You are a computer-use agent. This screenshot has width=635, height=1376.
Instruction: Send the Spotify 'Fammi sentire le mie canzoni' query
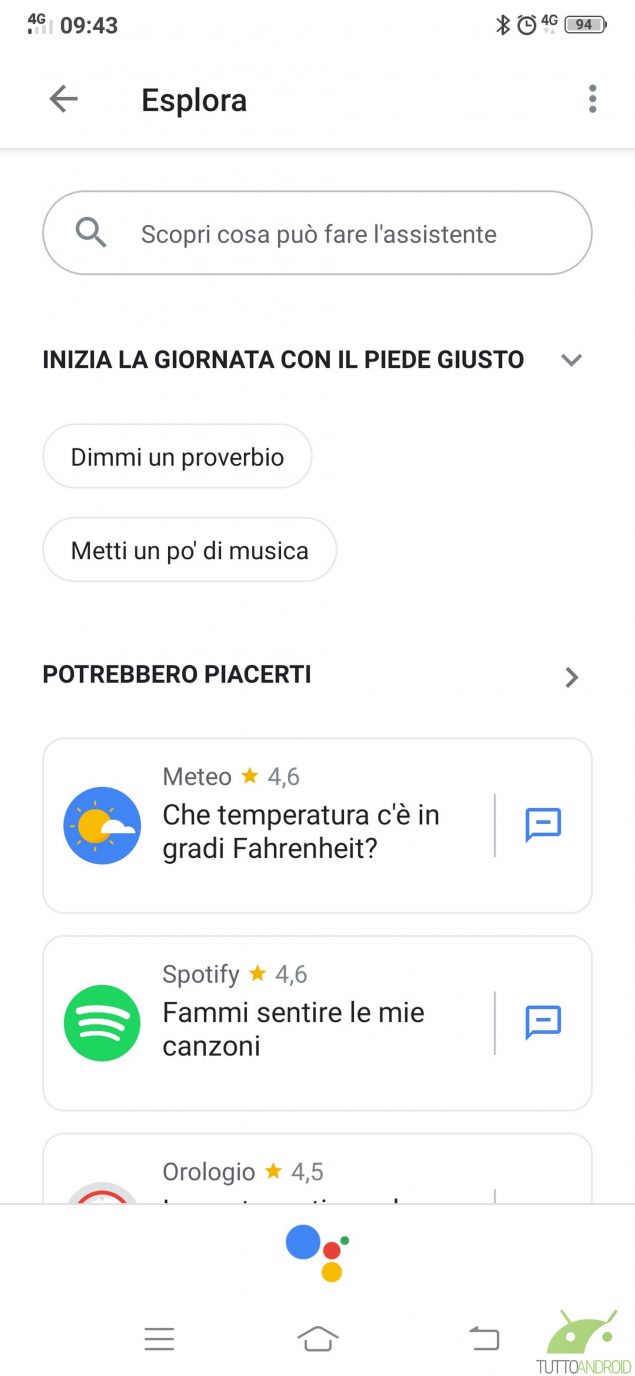point(543,1022)
